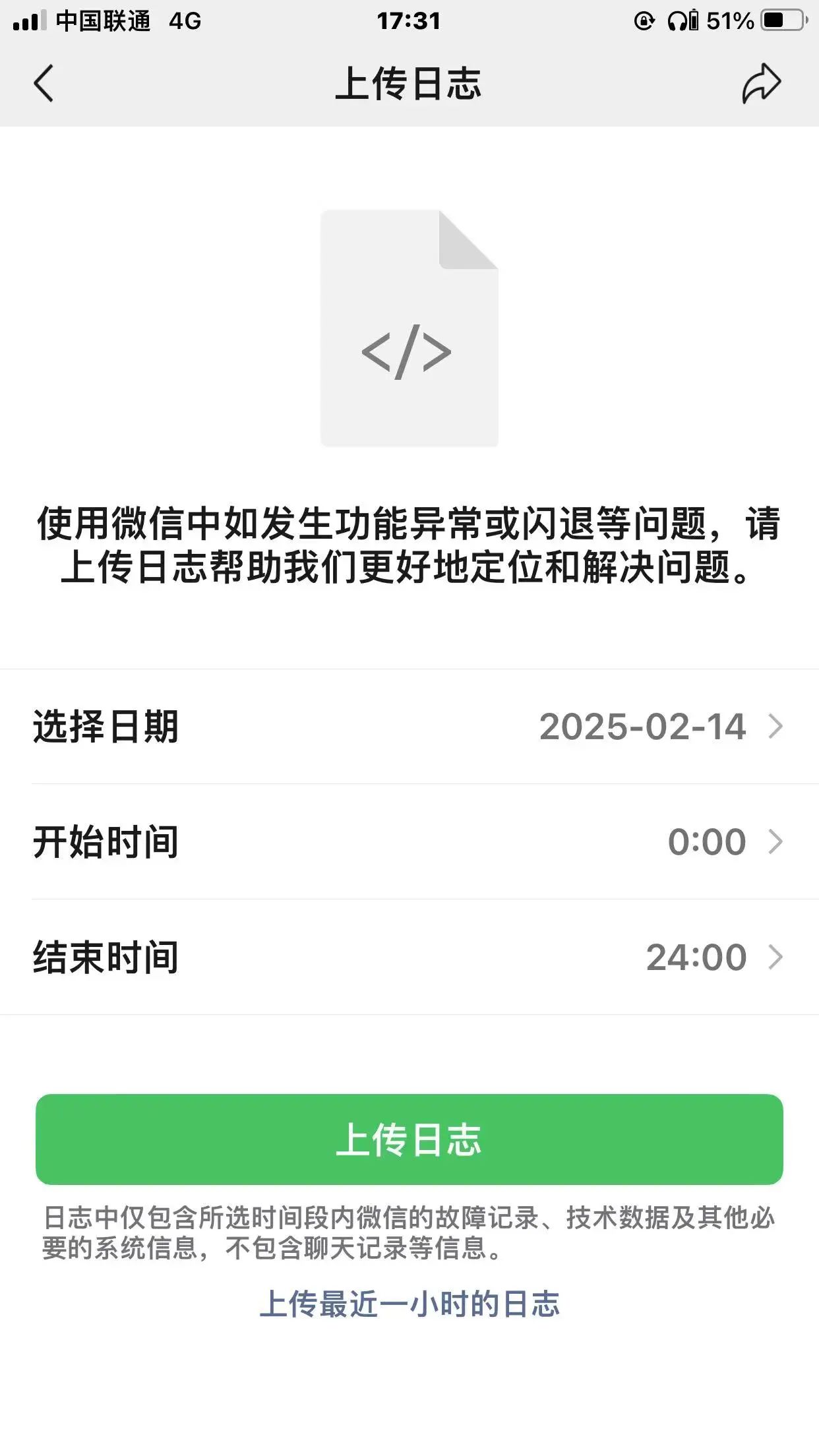Change the 结束时间 end time
This screenshot has height=1456, width=819.
[409, 957]
